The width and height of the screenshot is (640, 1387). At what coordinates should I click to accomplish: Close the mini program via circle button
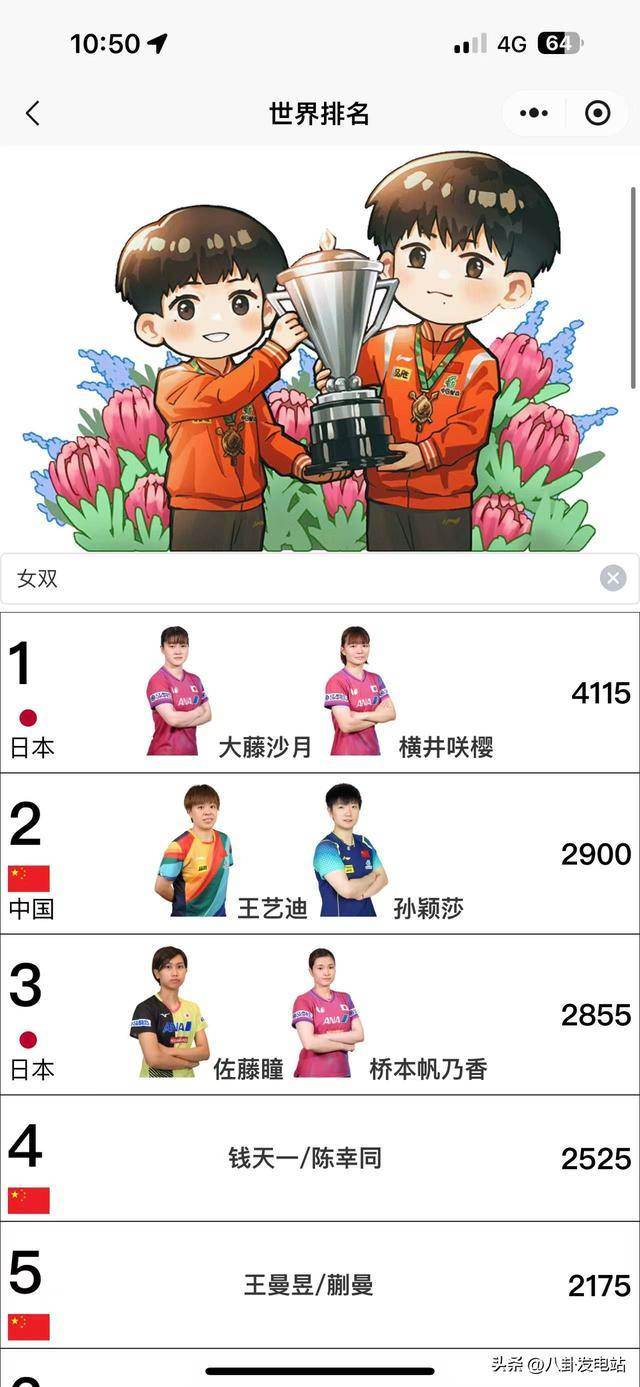(597, 113)
